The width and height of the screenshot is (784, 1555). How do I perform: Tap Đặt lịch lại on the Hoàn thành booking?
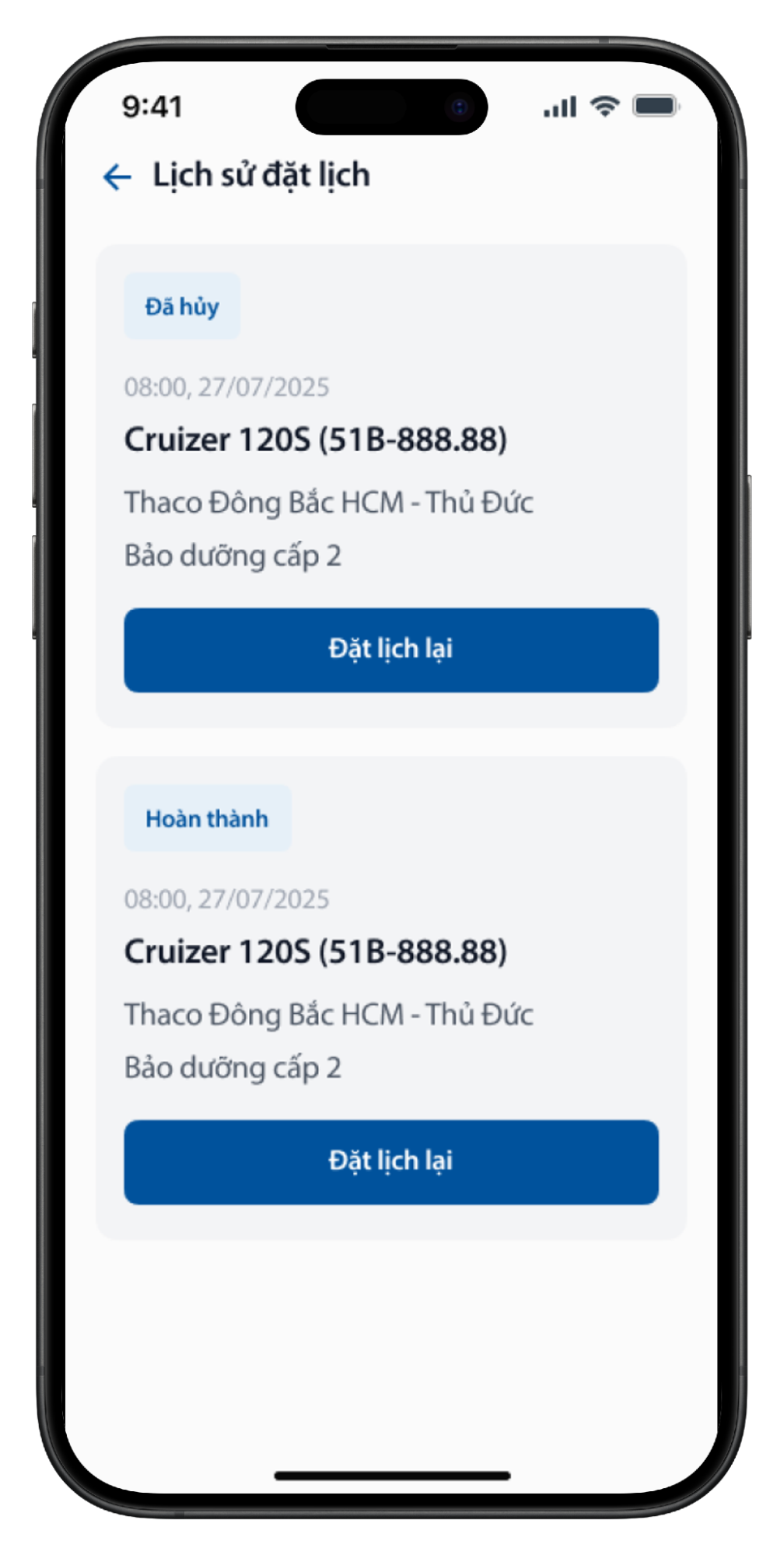point(391,1161)
